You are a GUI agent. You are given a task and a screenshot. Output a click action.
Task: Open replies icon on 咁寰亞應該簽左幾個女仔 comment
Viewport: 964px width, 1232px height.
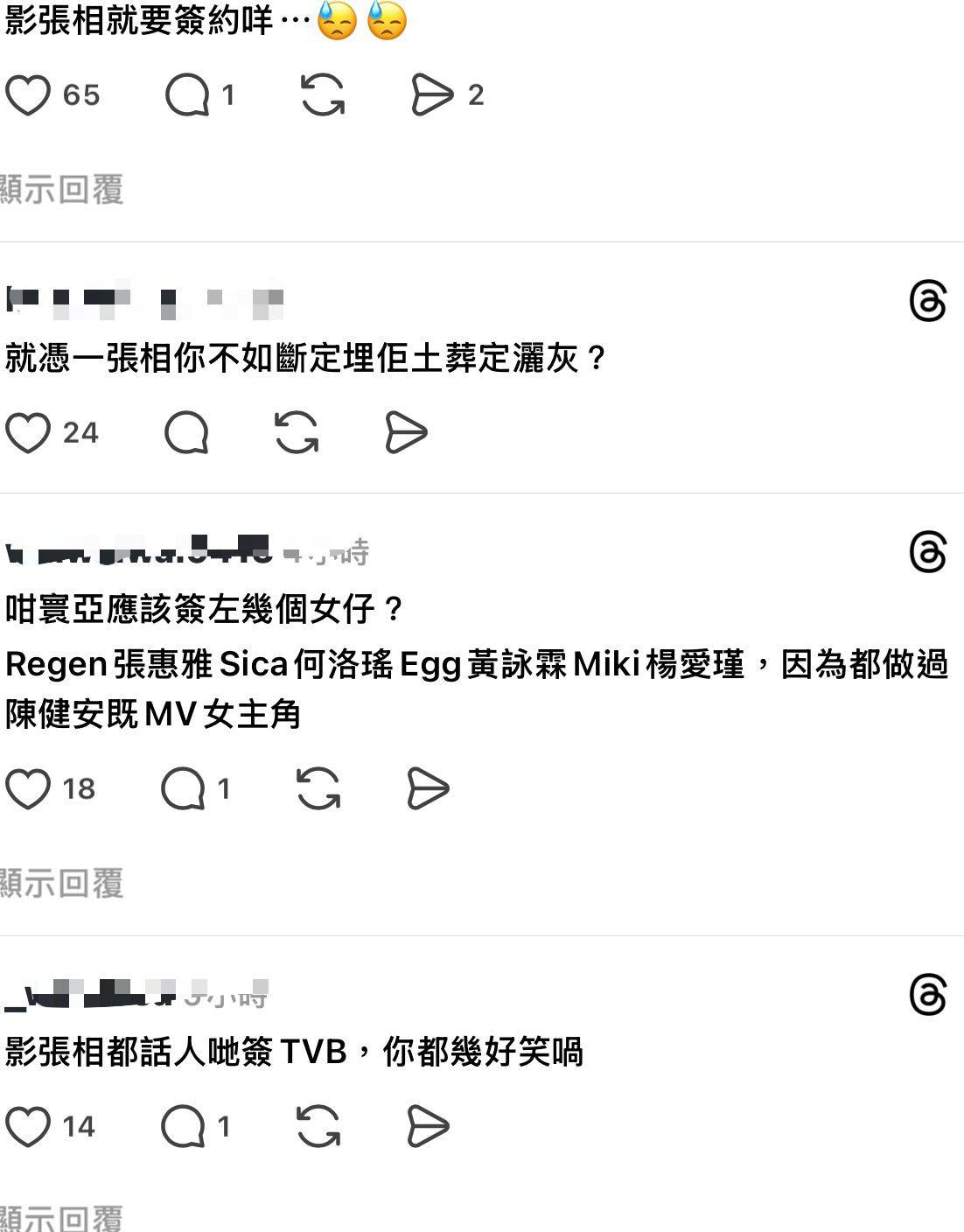183,789
